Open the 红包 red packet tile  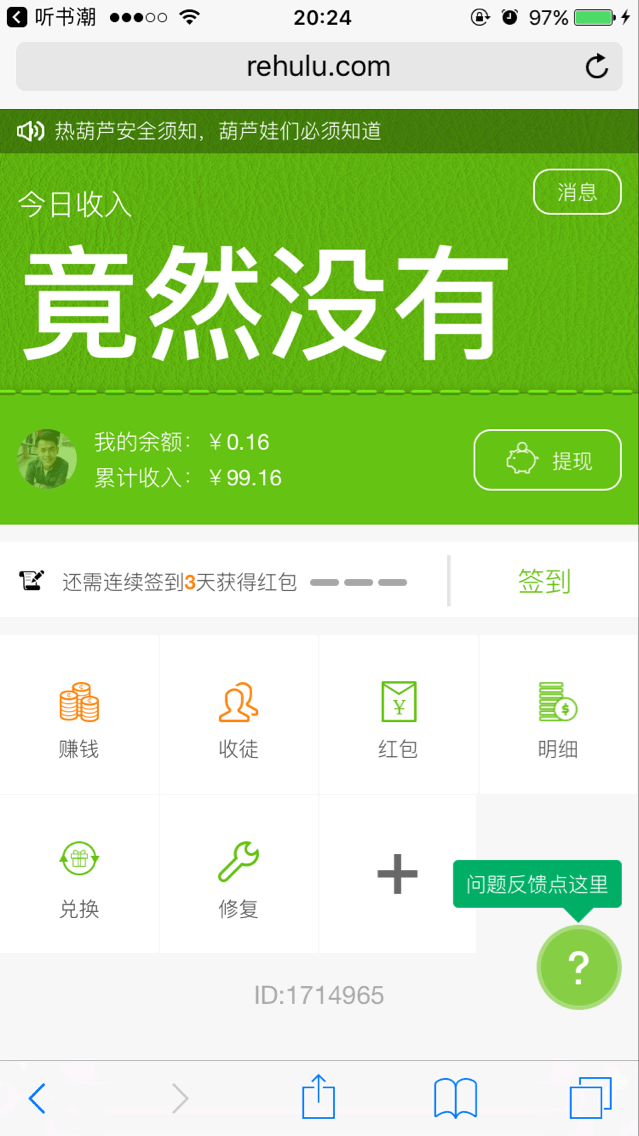click(398, 714)
